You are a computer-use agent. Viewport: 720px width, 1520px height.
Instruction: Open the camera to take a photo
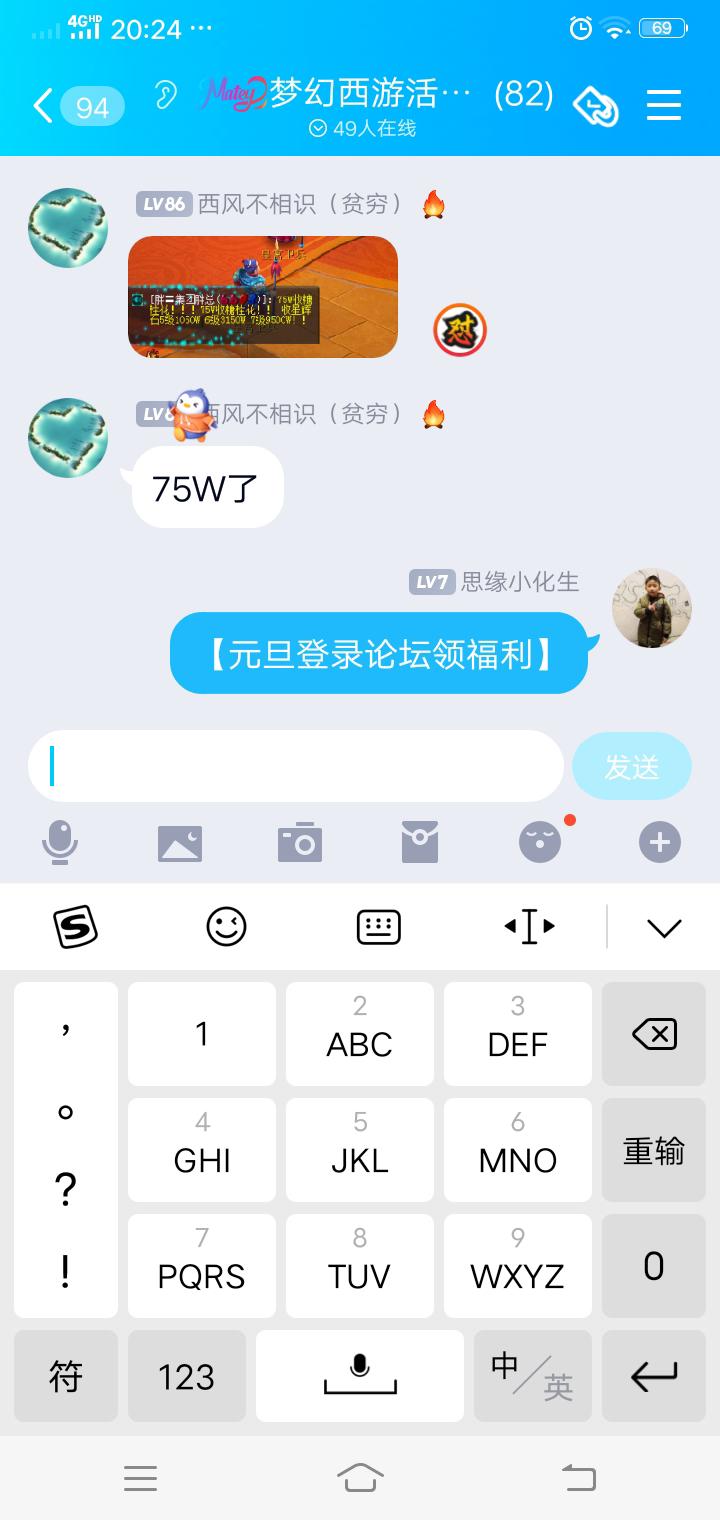point(300,843)
